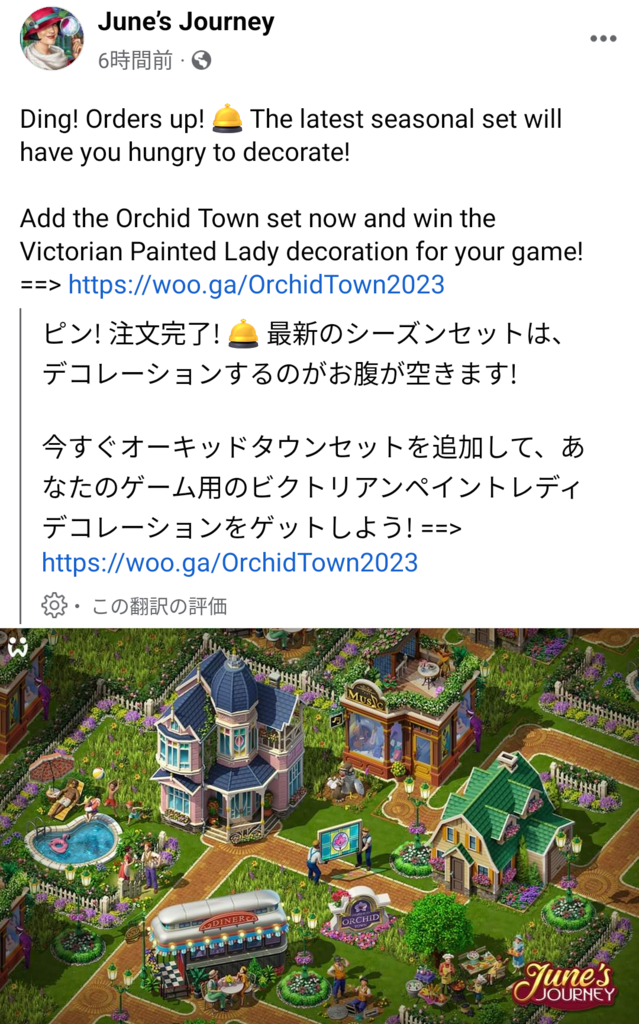The height and width of the screenshot is (1024, 639).
Task: Open the woo.ga link in the Japanese translation
Action: click(229, 562)
